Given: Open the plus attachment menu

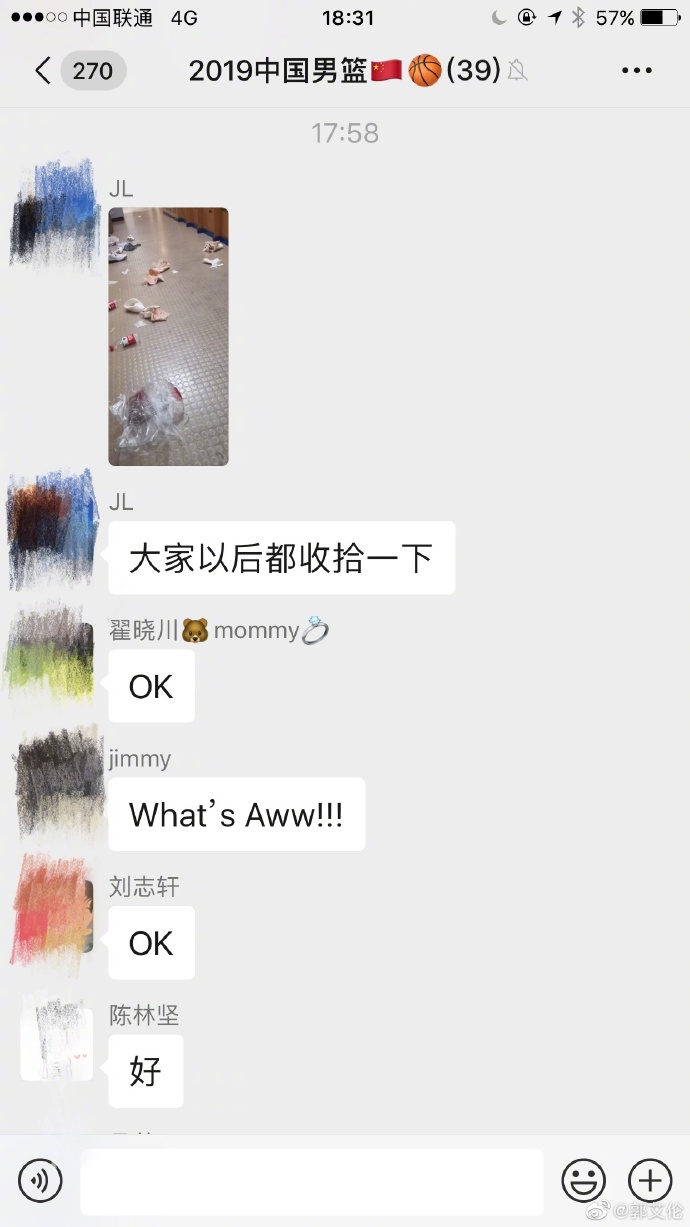Looking at the screenshot, I should 649,1181.
